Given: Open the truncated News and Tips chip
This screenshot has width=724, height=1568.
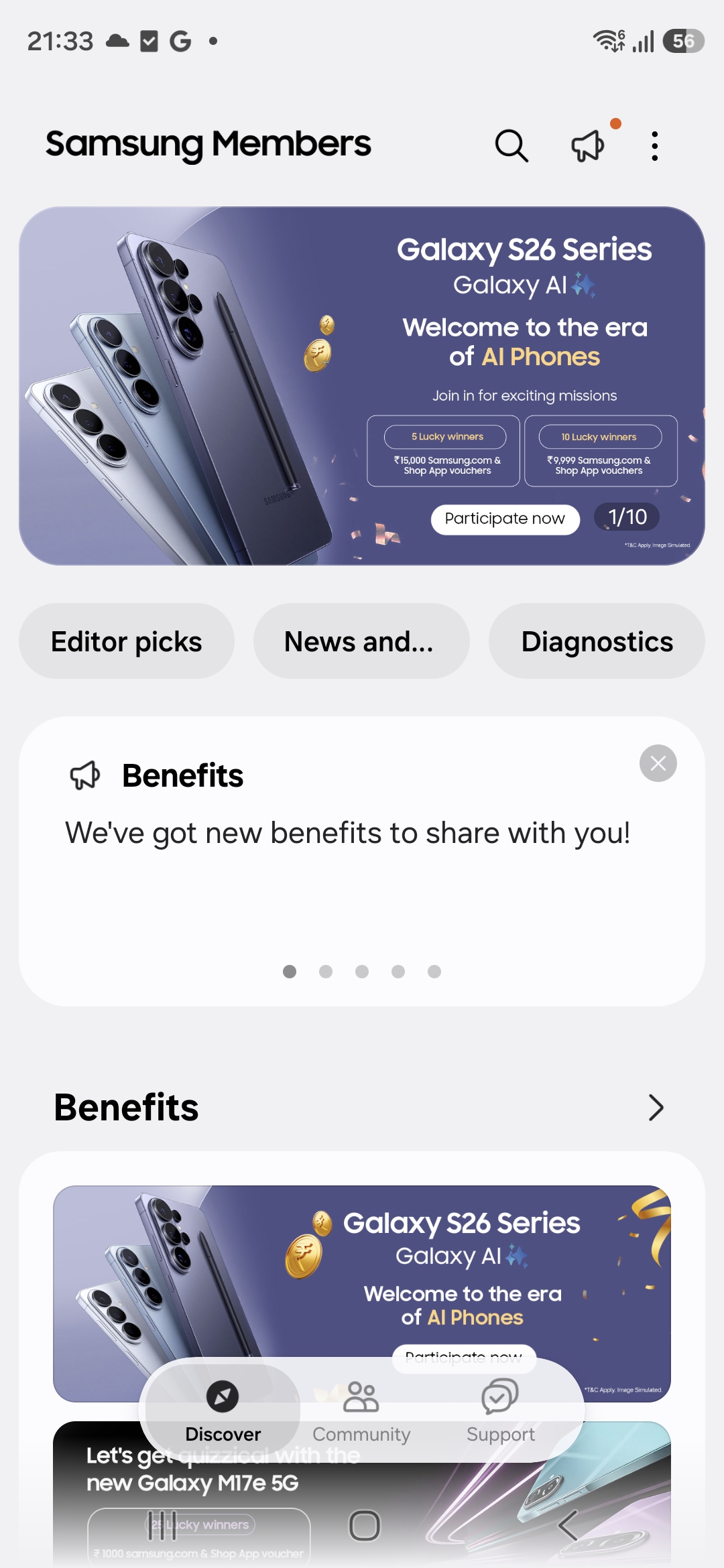Looking at the screenshot, I should click(361, 641).
